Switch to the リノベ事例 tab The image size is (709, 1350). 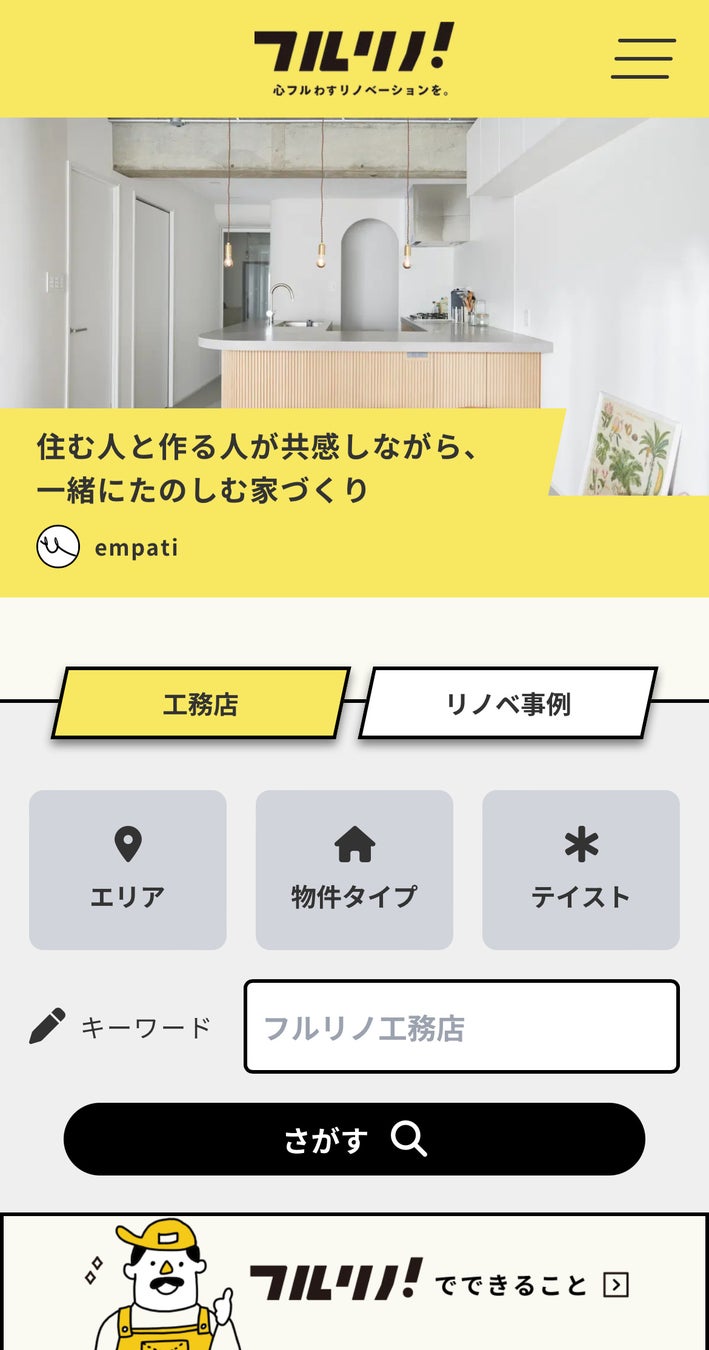[507, 704]
